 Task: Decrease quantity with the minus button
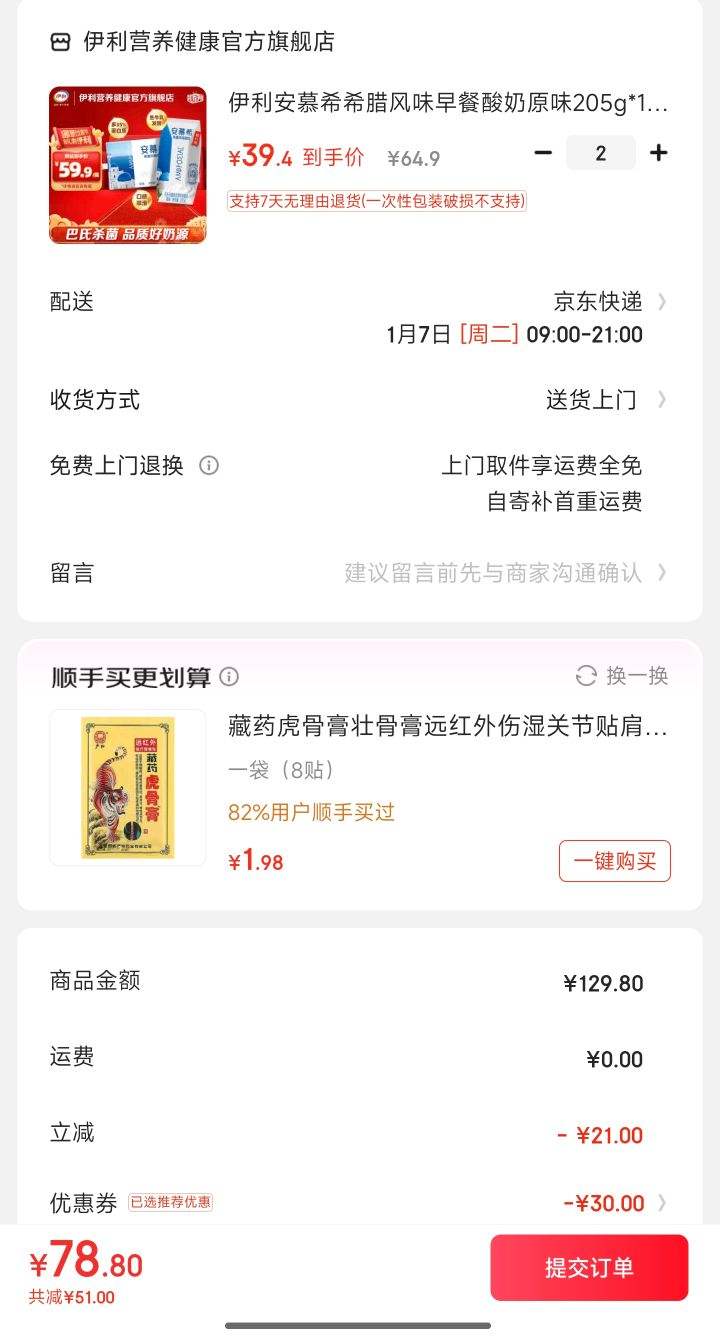pos(541,153)
